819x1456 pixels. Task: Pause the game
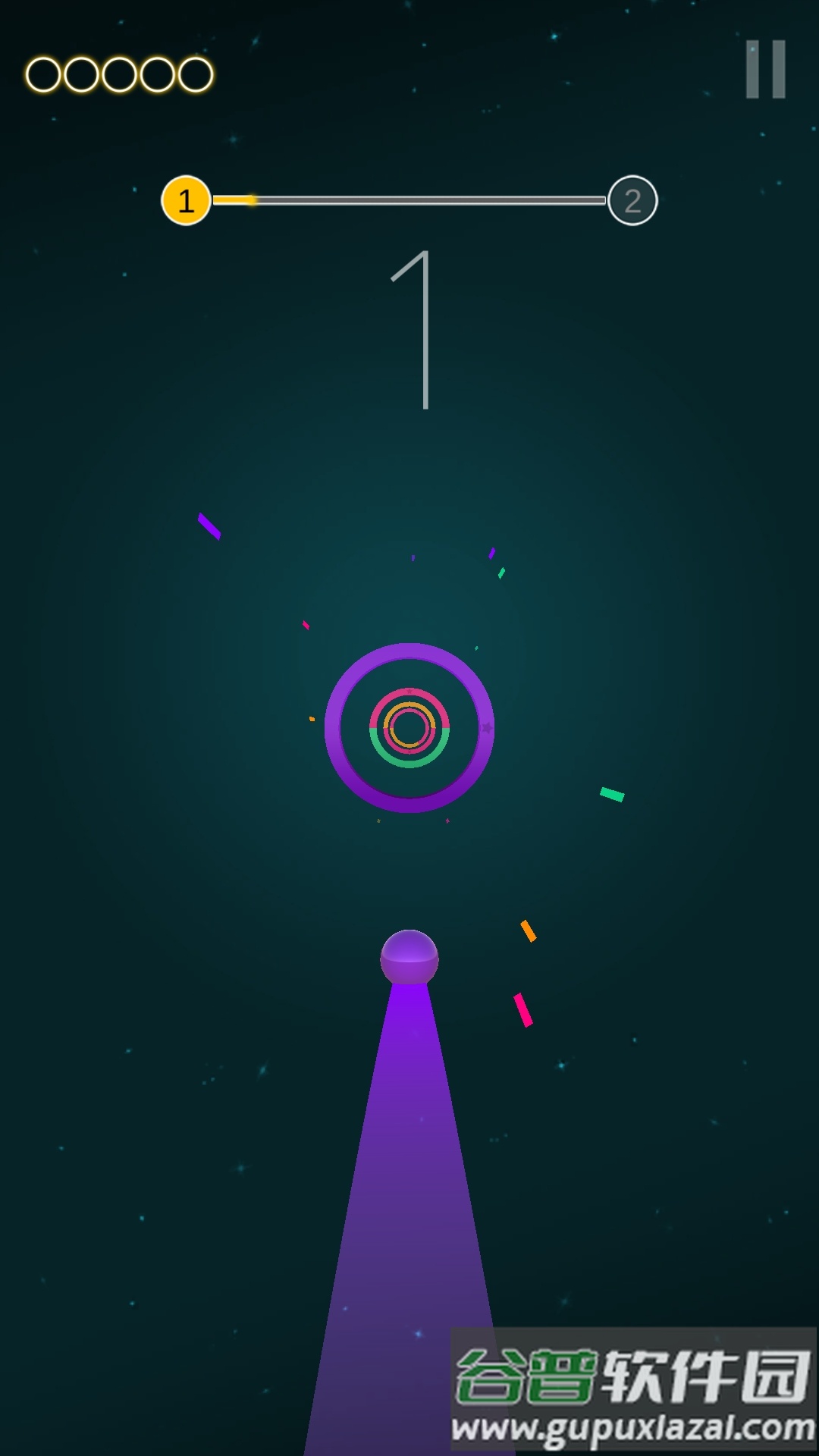(765, 70)
